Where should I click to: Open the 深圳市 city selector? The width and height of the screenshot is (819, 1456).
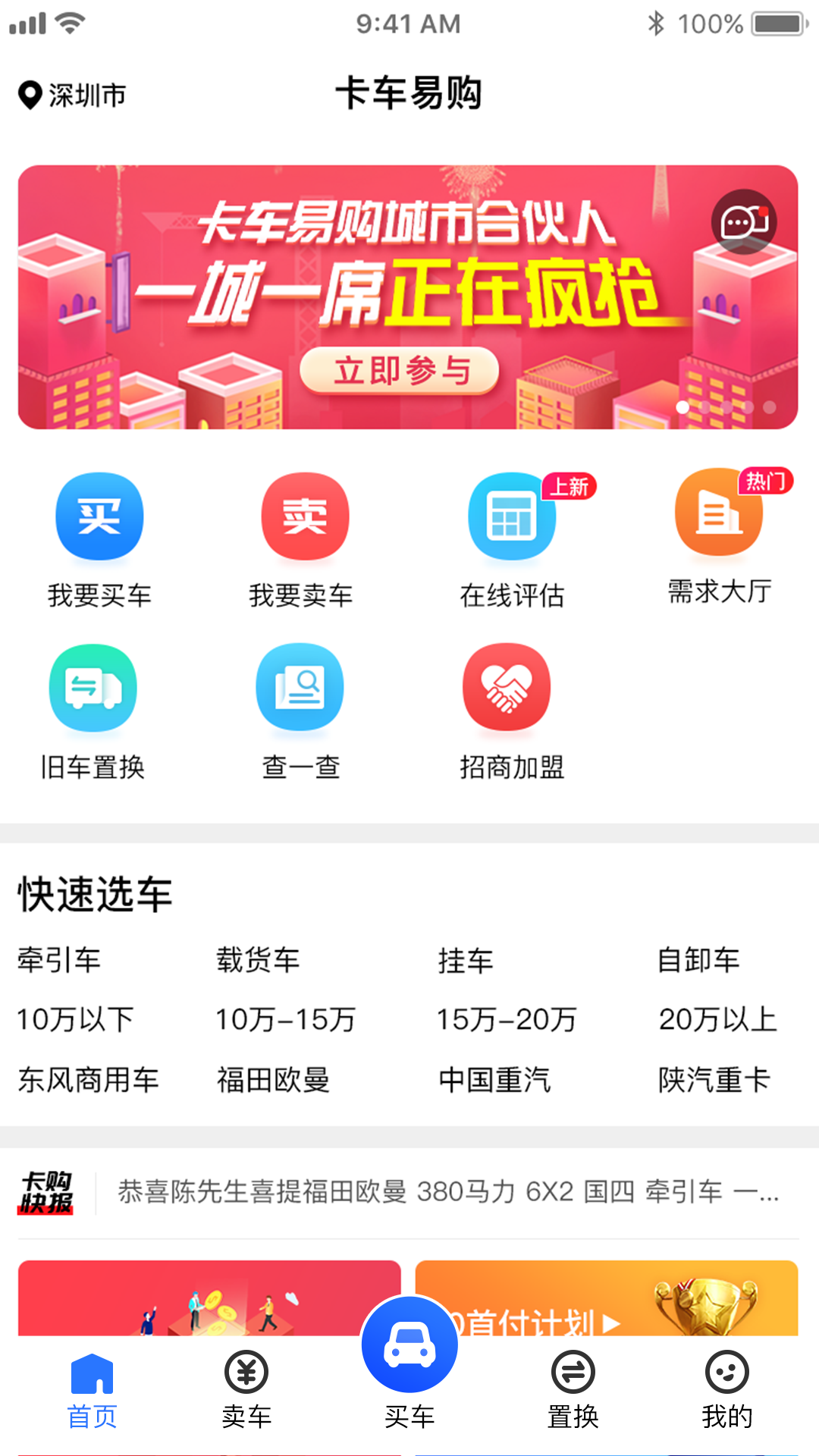[x=73, y=96]
